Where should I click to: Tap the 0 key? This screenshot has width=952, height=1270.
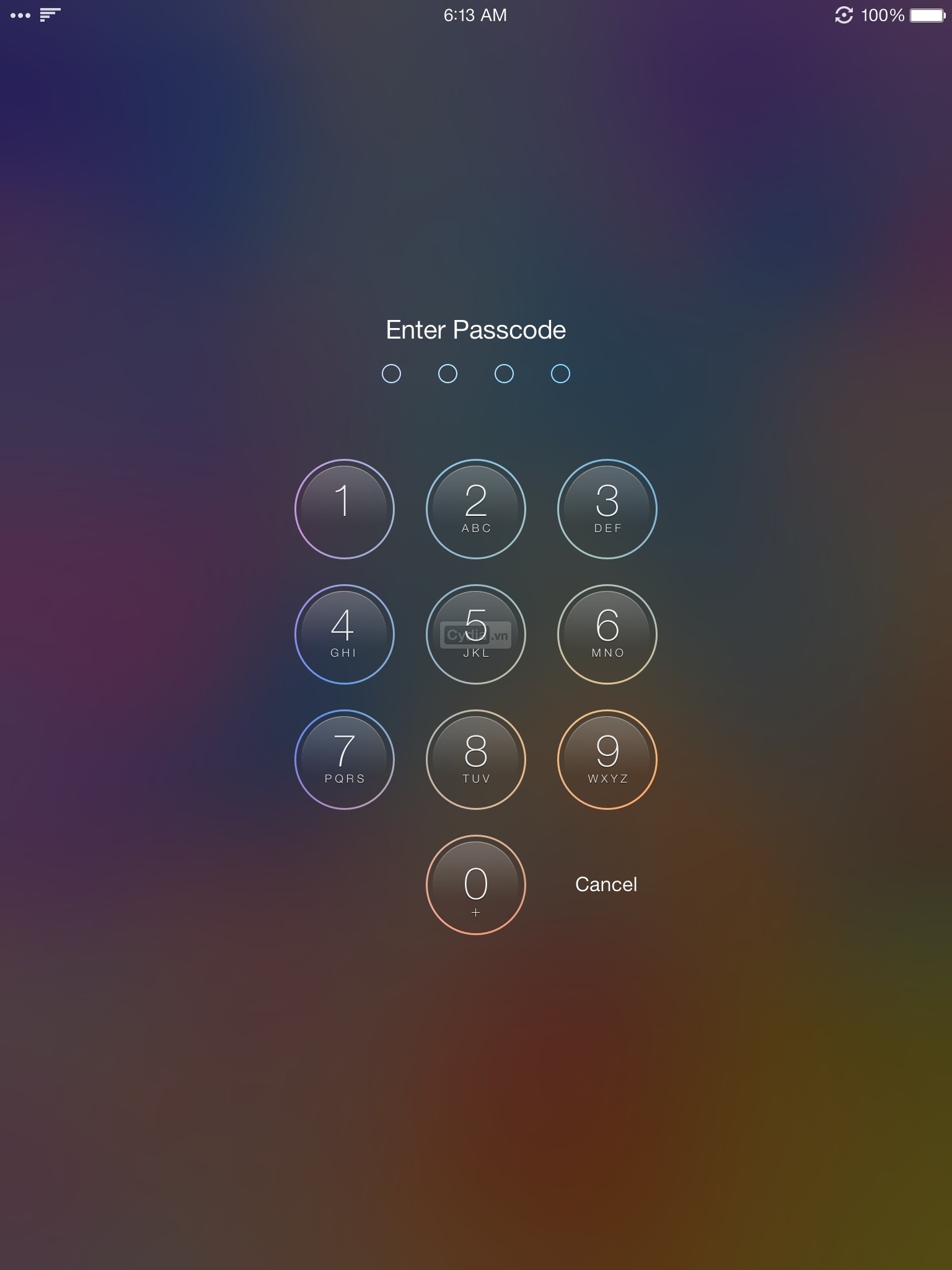(x=475, y=884)
